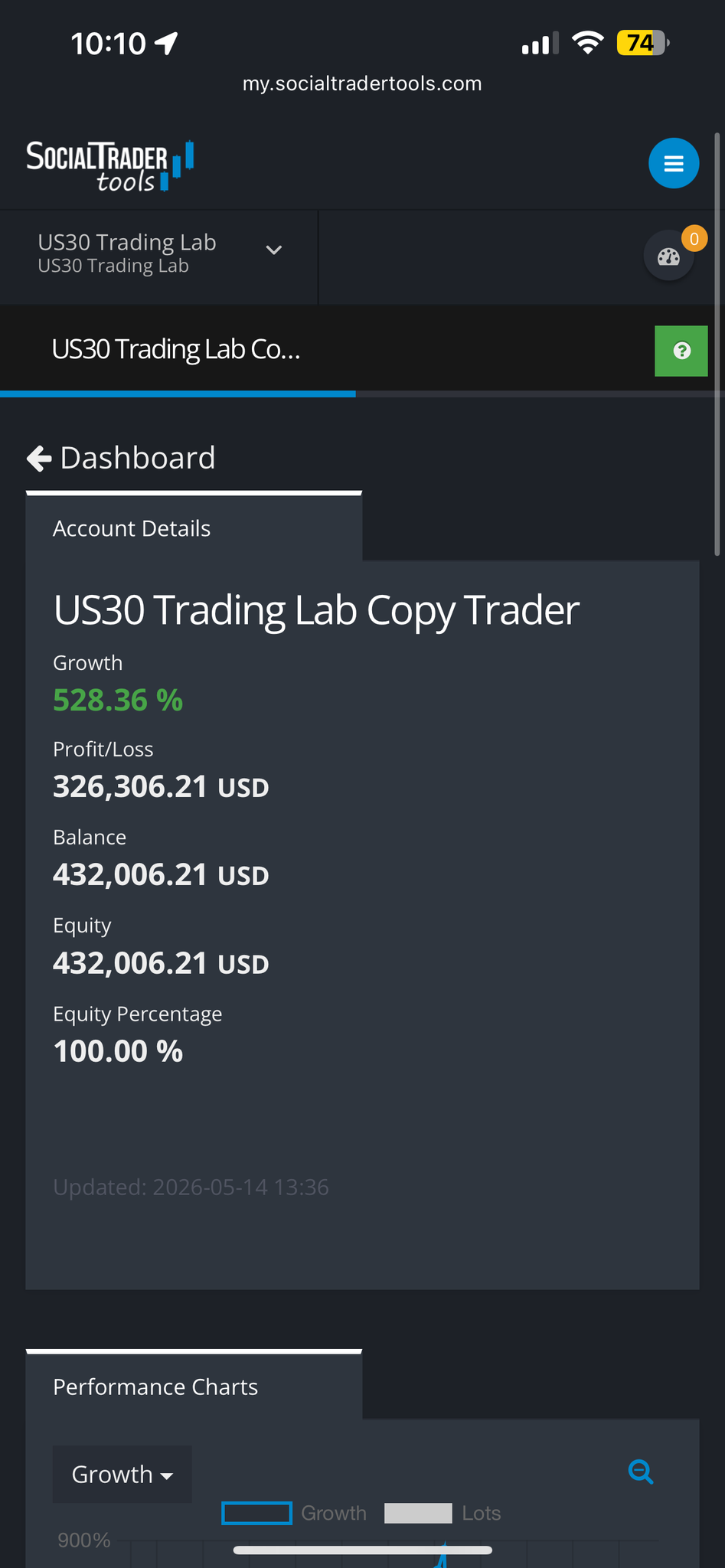Open the dashboard gauge notifications icon

coord(669,256)
